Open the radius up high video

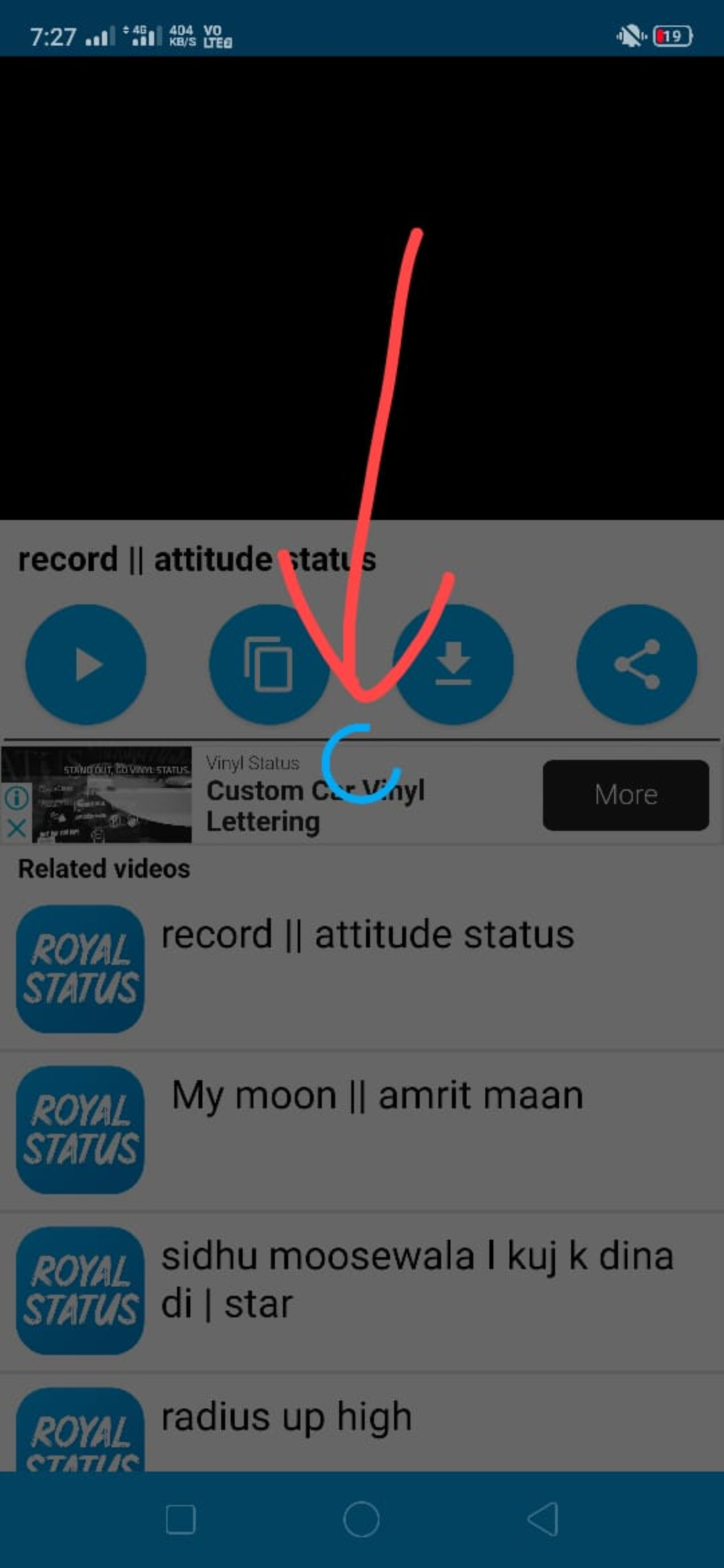(287, 1417)
